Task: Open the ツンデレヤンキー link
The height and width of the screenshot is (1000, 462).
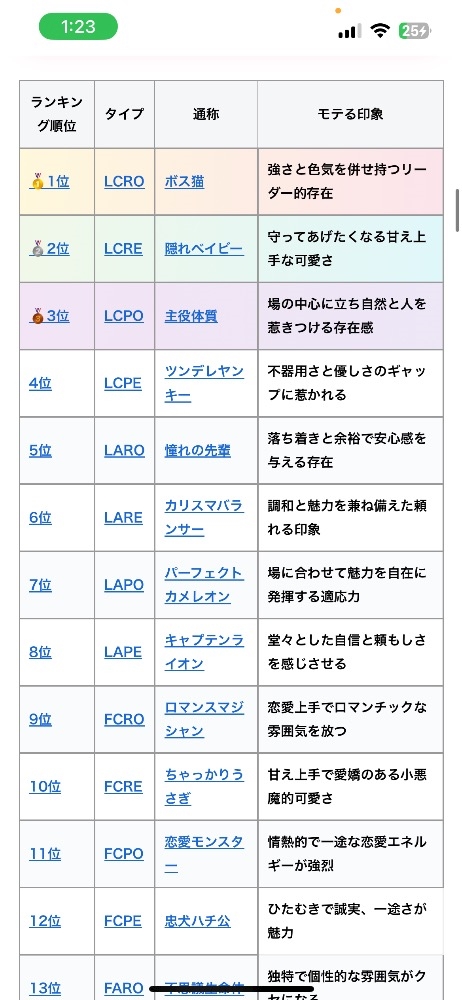Action: 204,383
